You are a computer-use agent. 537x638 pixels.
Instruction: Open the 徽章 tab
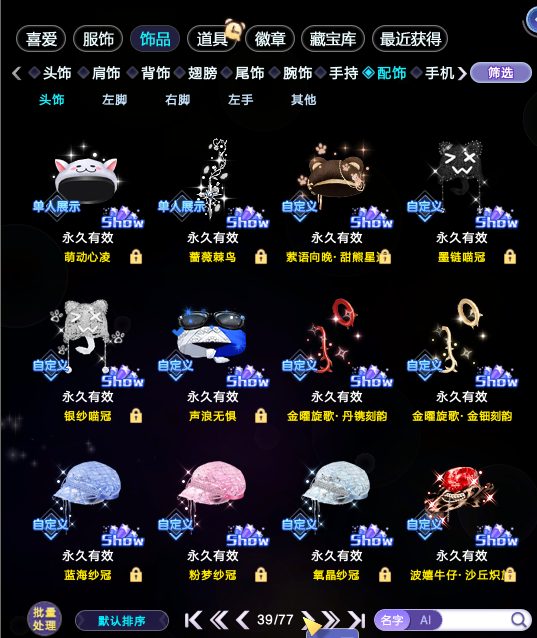click(270, 39)
